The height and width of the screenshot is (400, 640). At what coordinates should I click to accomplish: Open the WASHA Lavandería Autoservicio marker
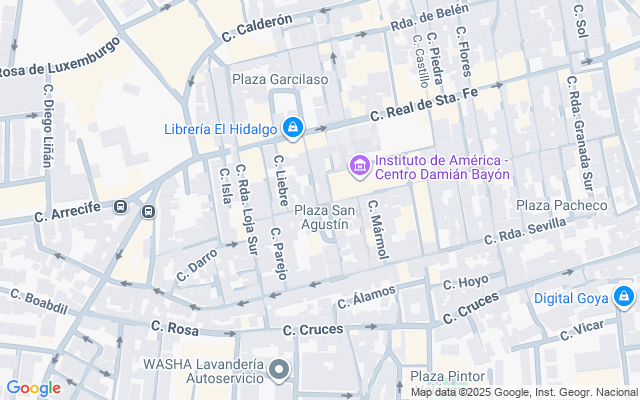(x=280, y=371)
